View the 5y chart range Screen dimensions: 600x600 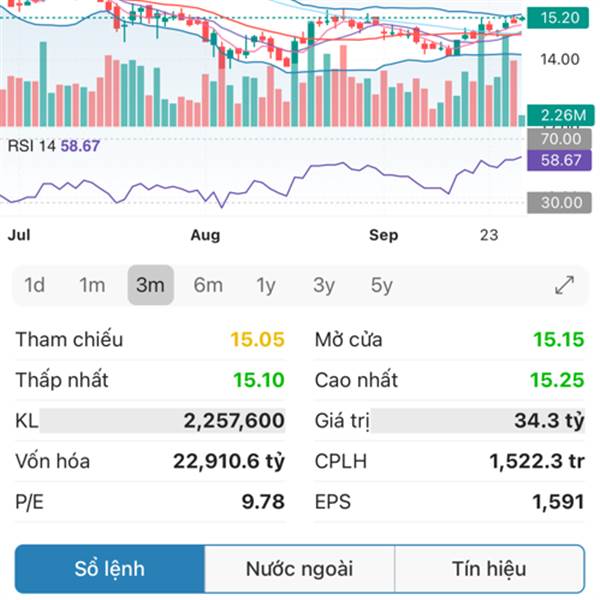coord(381,285)
